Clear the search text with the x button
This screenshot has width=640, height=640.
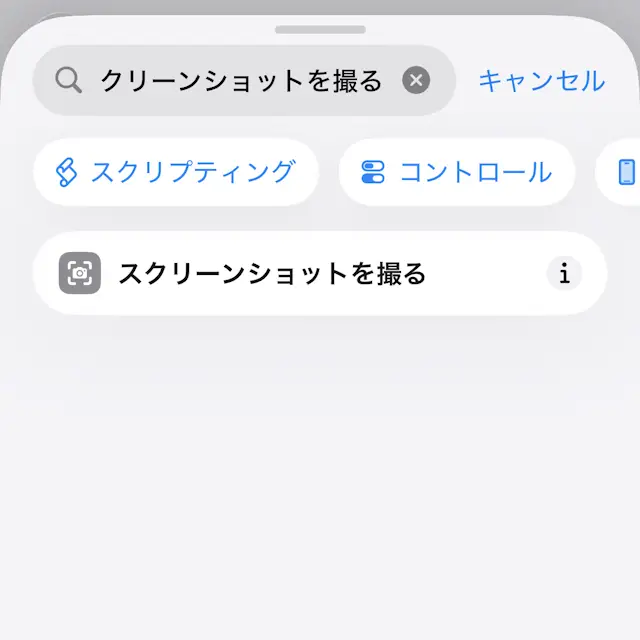[416, 81]
